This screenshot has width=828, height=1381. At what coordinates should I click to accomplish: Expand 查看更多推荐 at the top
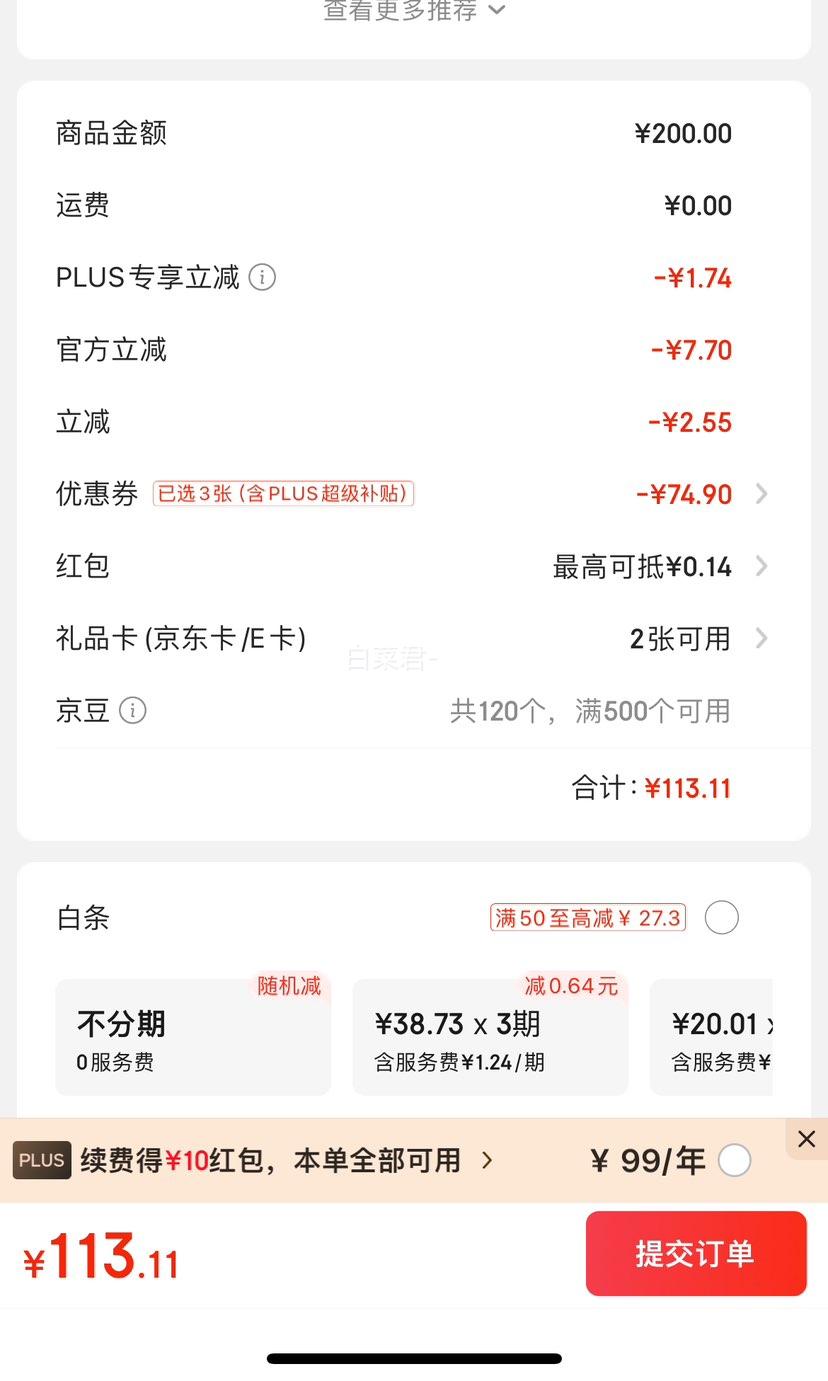[414, 10]
